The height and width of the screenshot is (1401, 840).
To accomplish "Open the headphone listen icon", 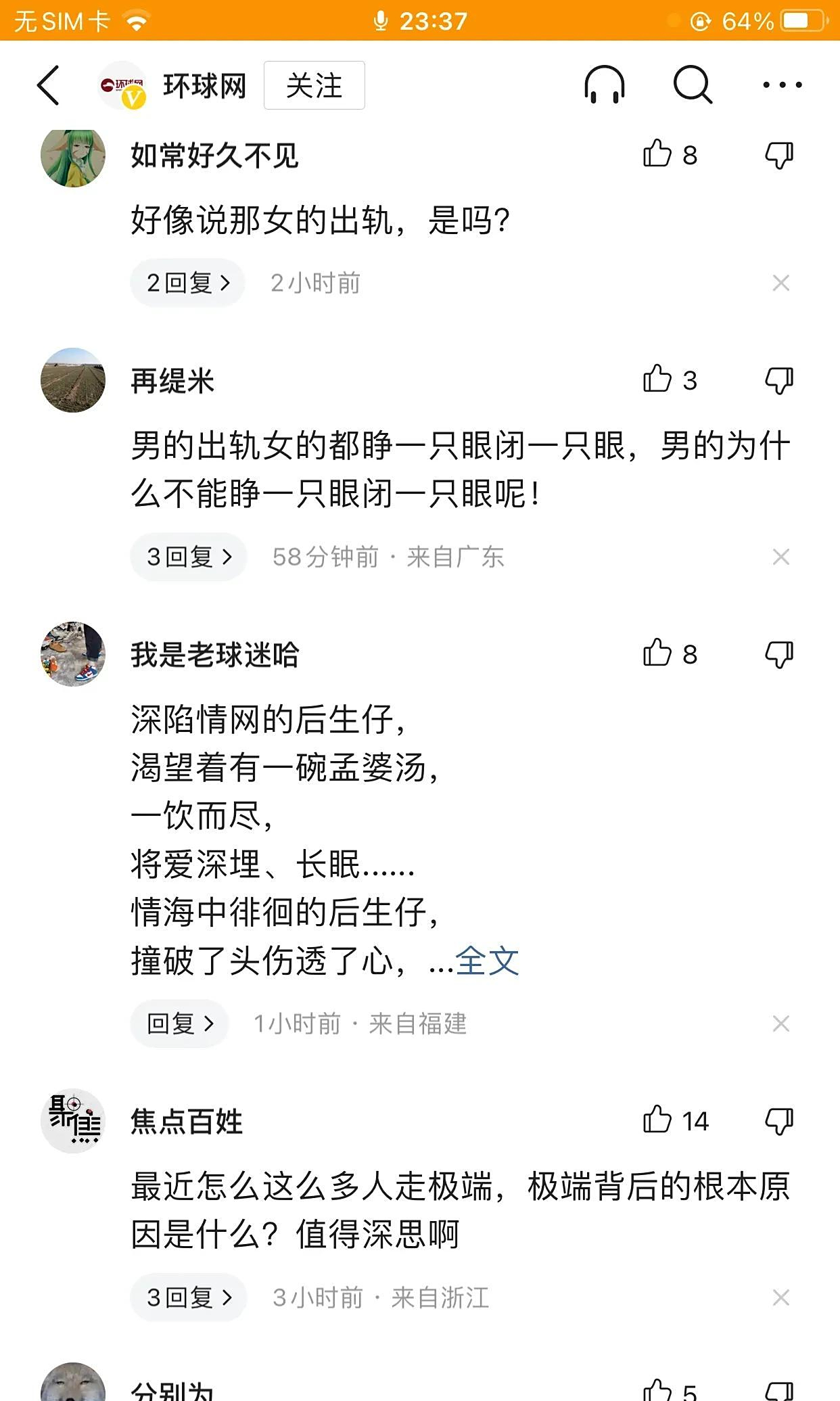I will tap(604, 85).
